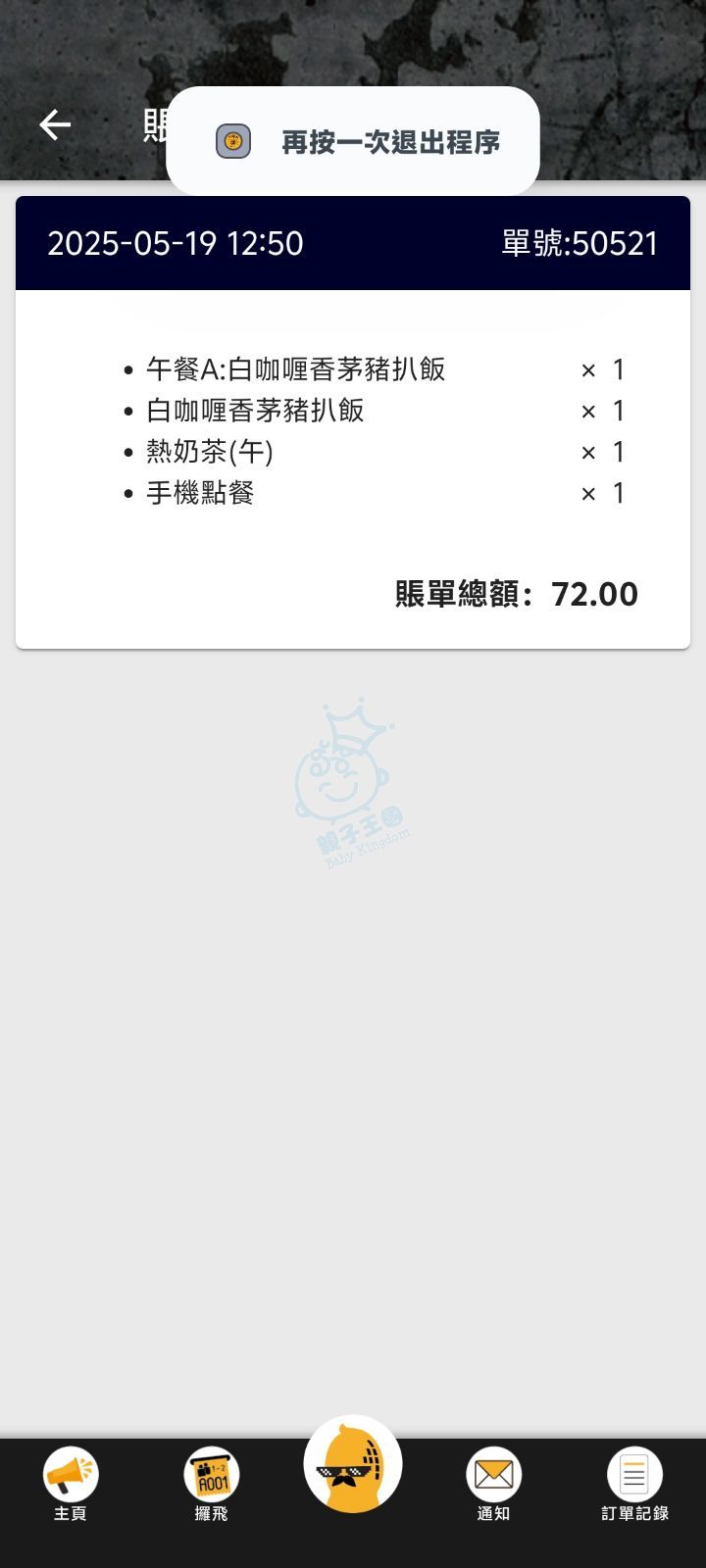Image resolution: width=706 pixels, height=1568 pixels.
Task: Tap the 再按一次退出程序 toast message
Action: (x=391, y=141)
